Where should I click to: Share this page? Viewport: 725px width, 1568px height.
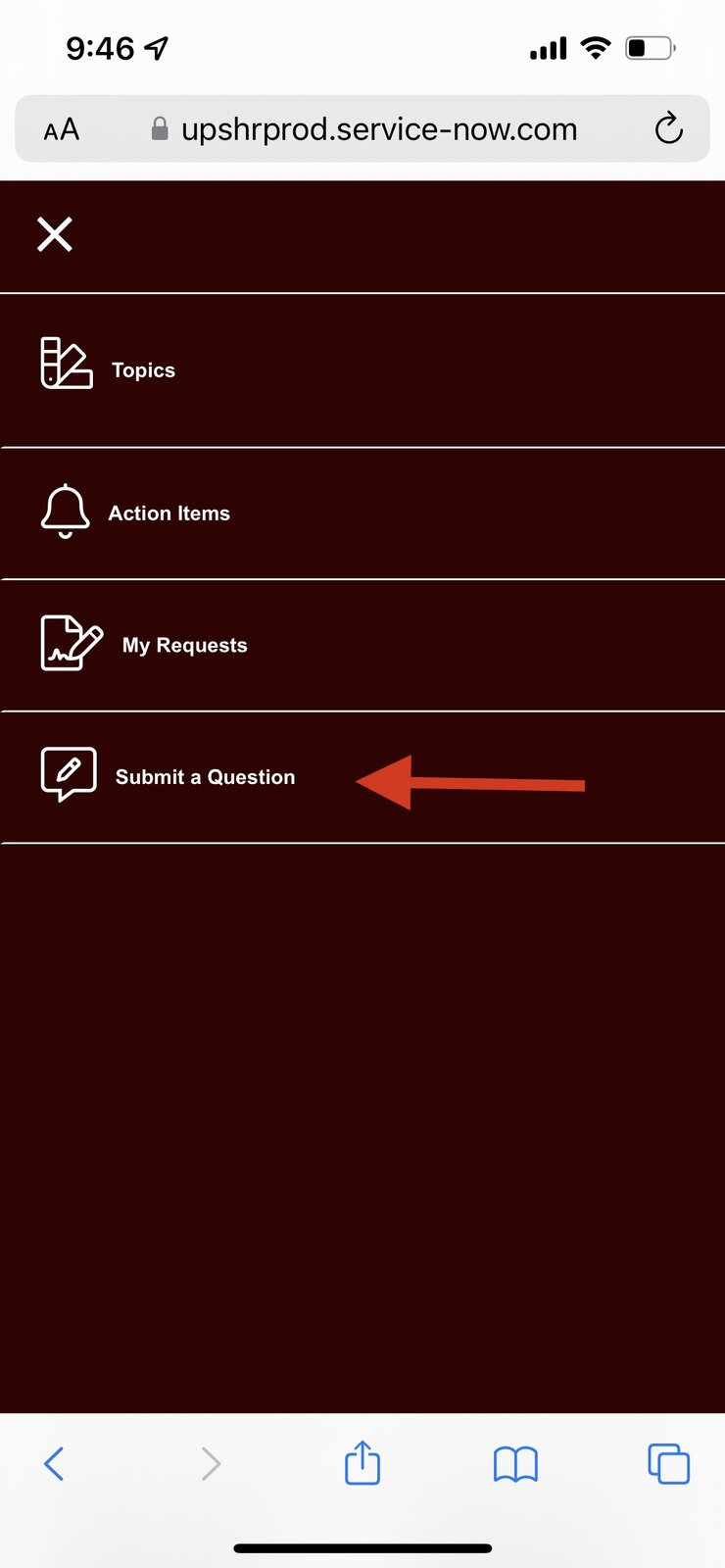pos(362,1462)
